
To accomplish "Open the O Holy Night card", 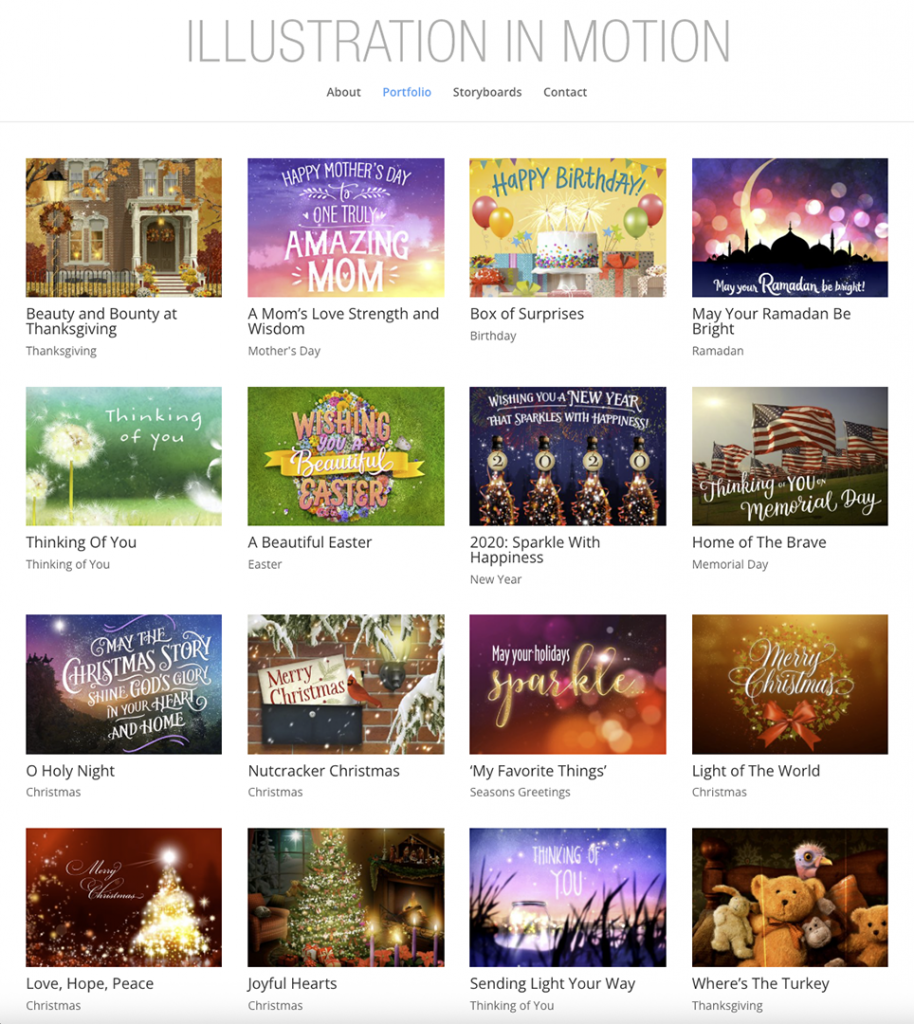I will pos(124,684).
